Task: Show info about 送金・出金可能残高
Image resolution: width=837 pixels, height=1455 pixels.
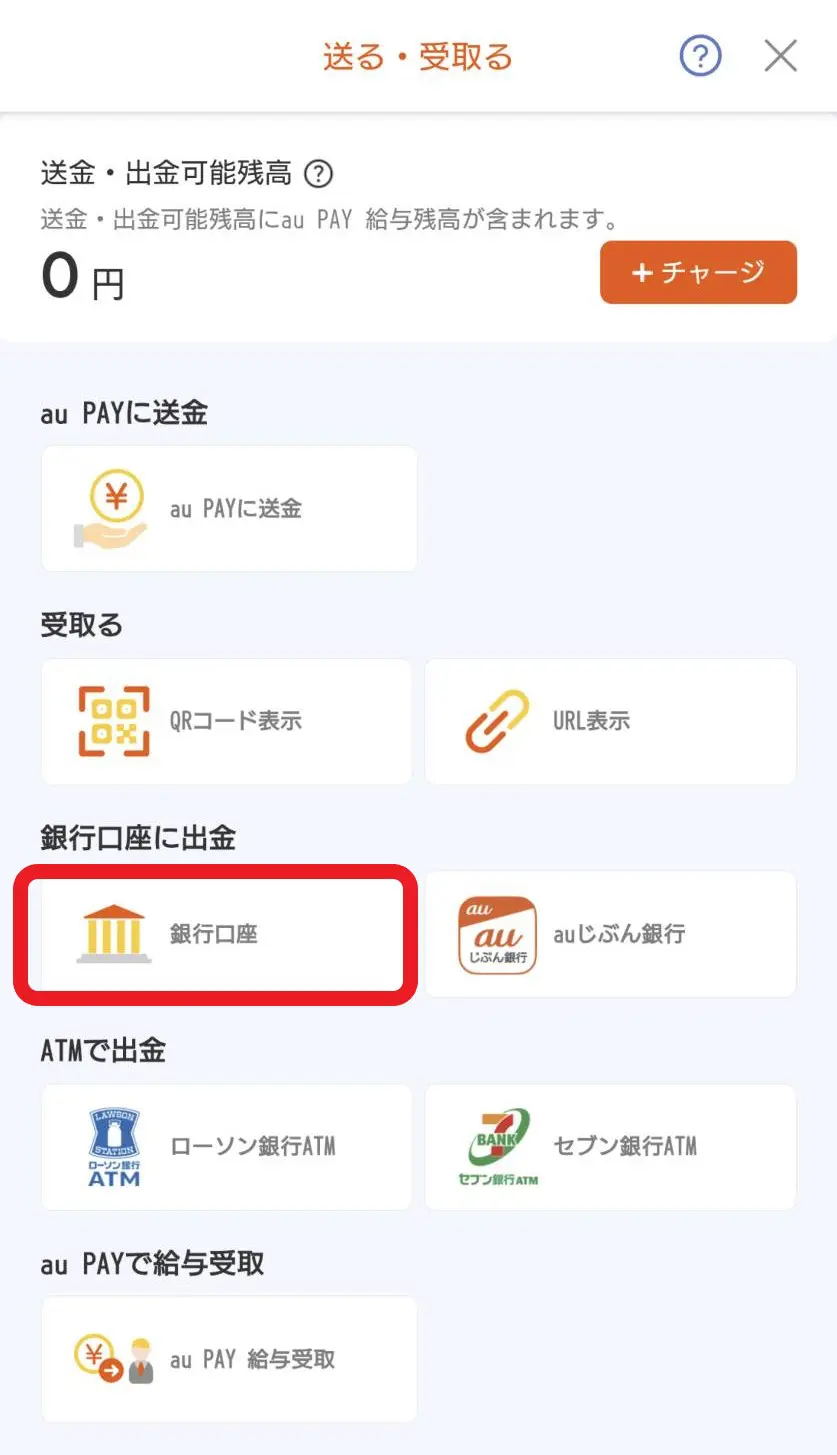Action: 318,175
